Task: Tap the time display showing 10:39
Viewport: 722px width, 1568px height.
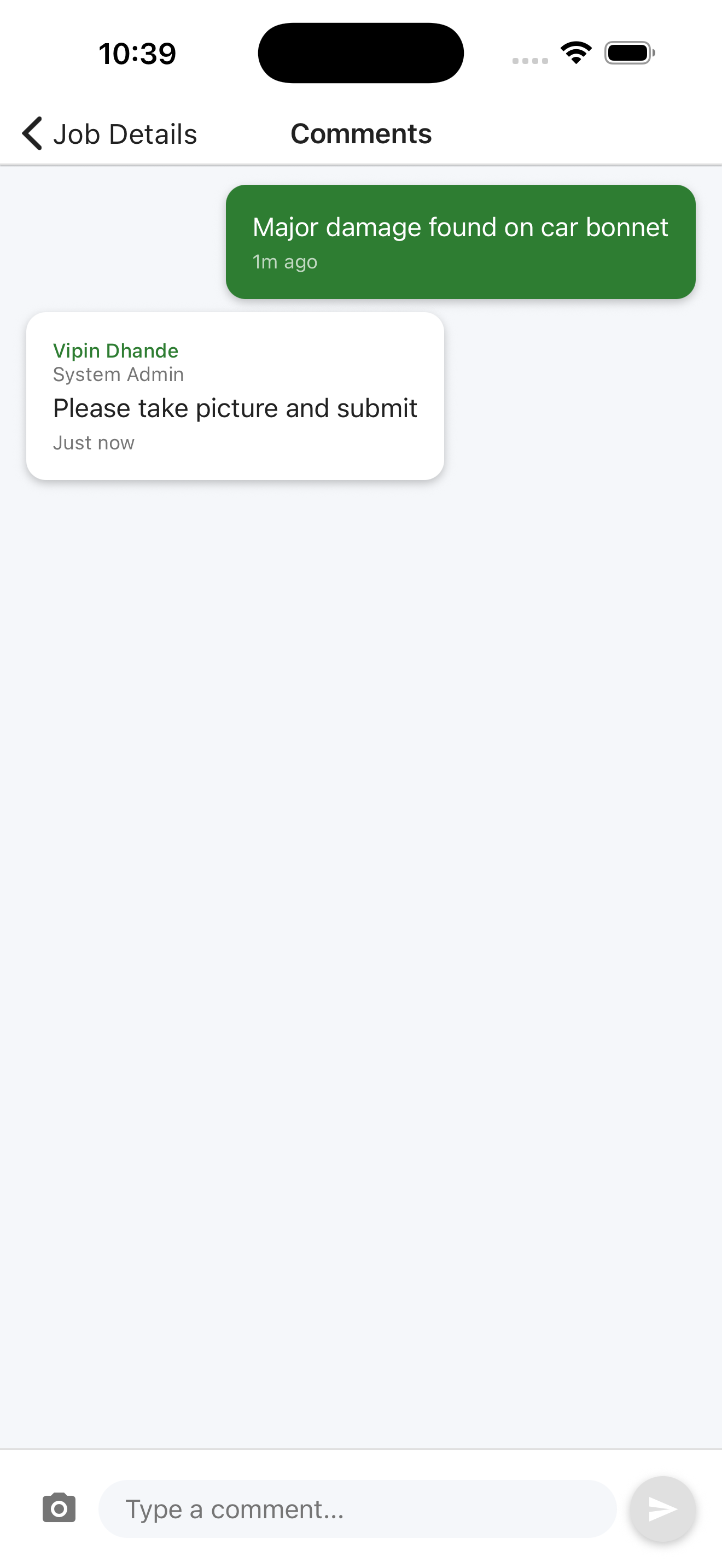Action: pyautogui.click(x=136, y=52)
